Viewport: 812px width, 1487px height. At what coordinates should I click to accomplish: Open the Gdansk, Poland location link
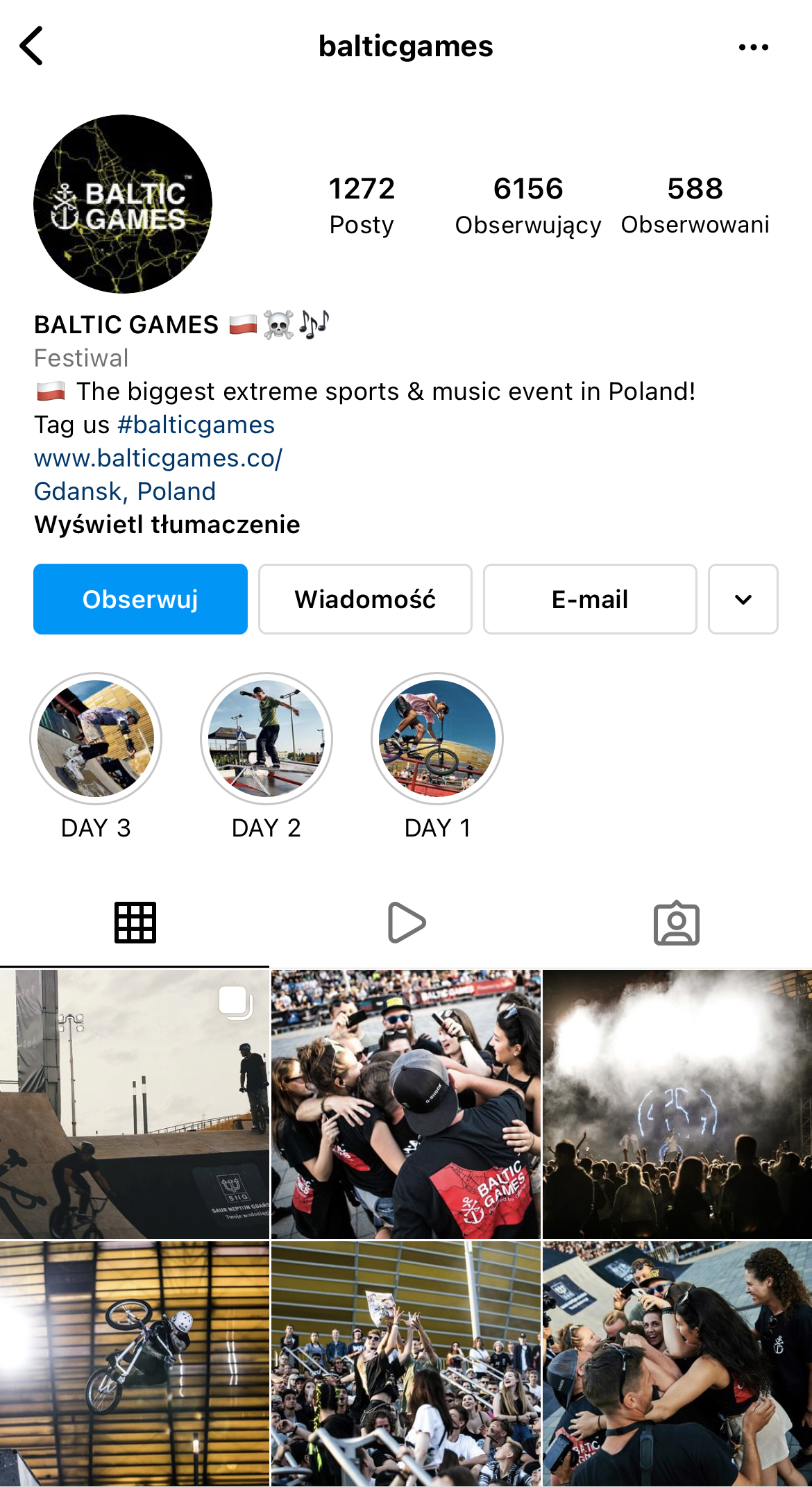tap(125, 492)
